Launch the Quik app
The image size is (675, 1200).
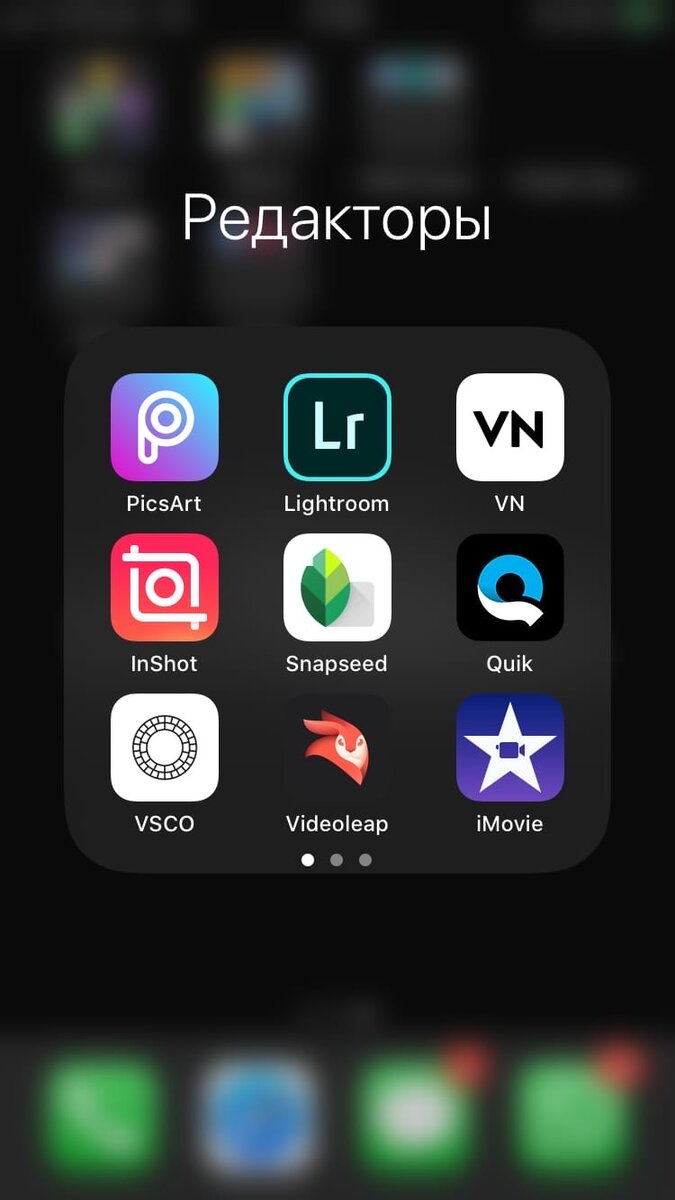point(510,587)
